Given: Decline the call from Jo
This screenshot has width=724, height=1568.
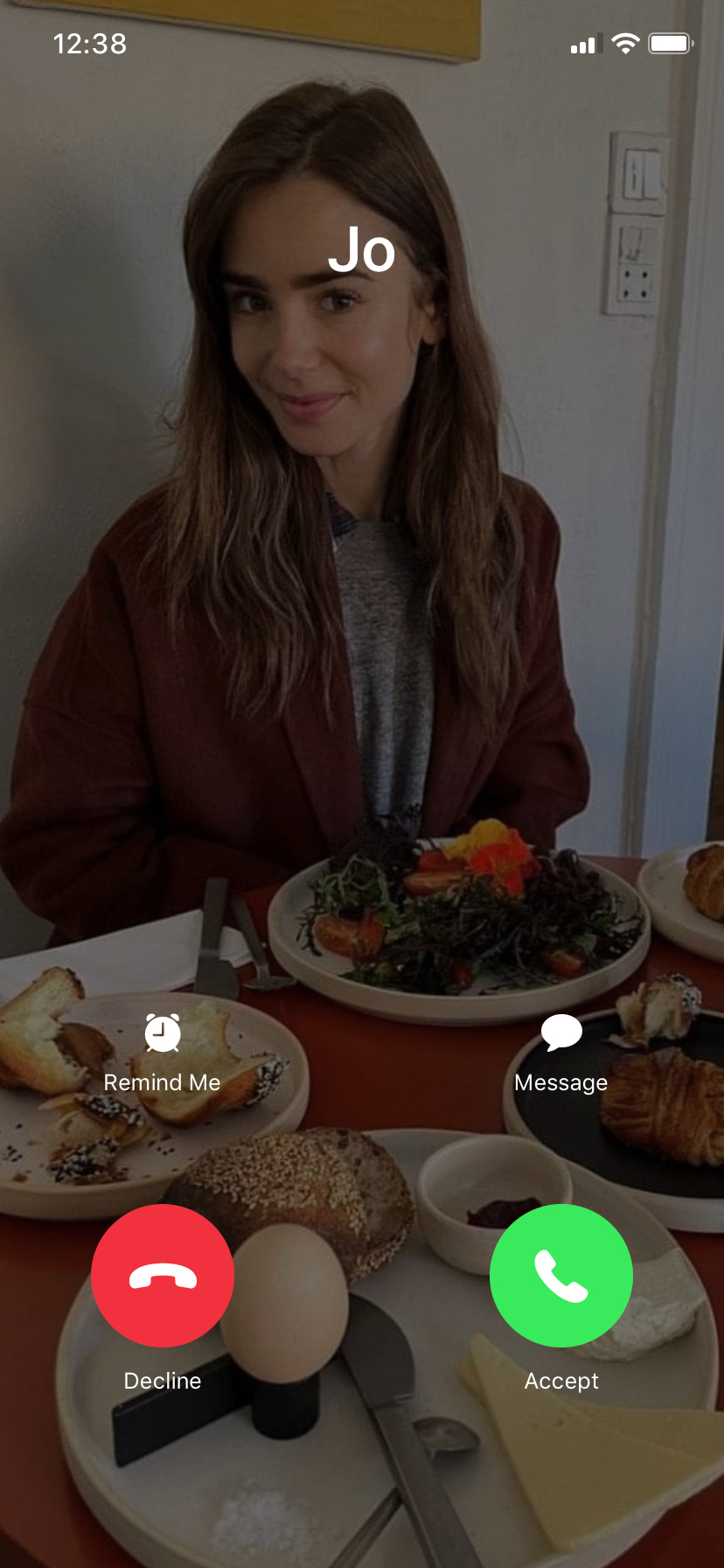Looking at the screenshot, I should [163, 1275].
